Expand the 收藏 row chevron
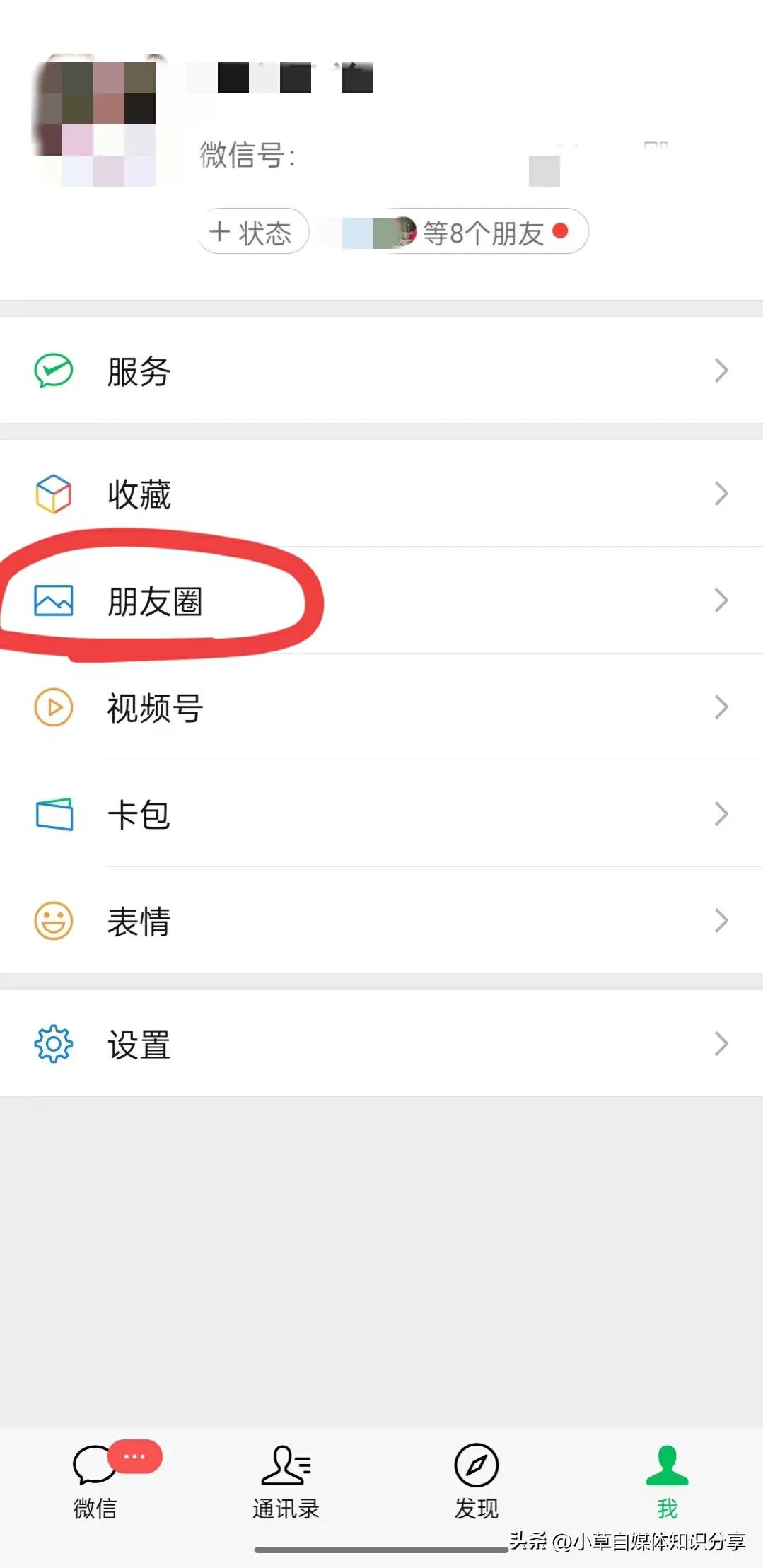Screen dimensions: 763x1568 pyautogui.click(x=721, y=494)
